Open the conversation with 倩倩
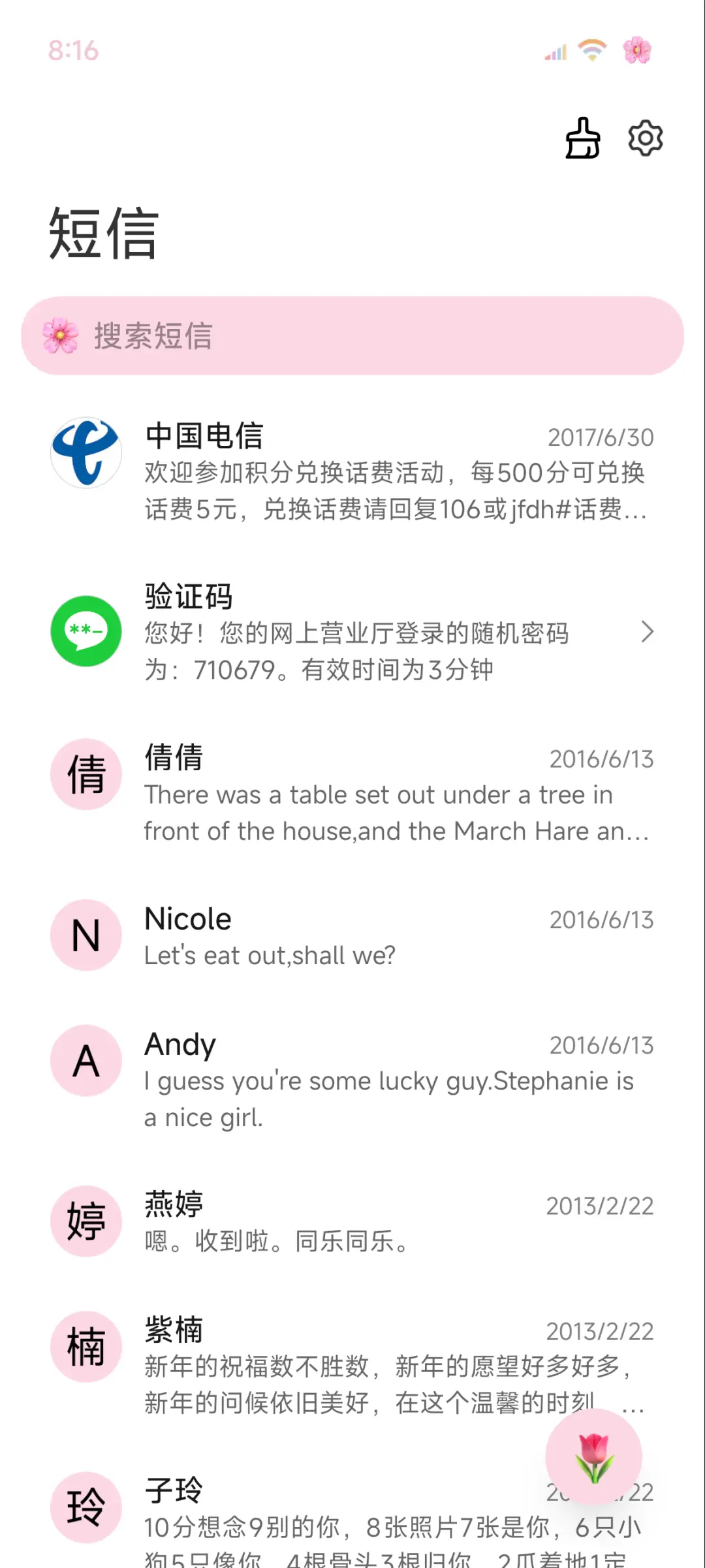Screen dimensions: 705x1568 tap(352, 792)
